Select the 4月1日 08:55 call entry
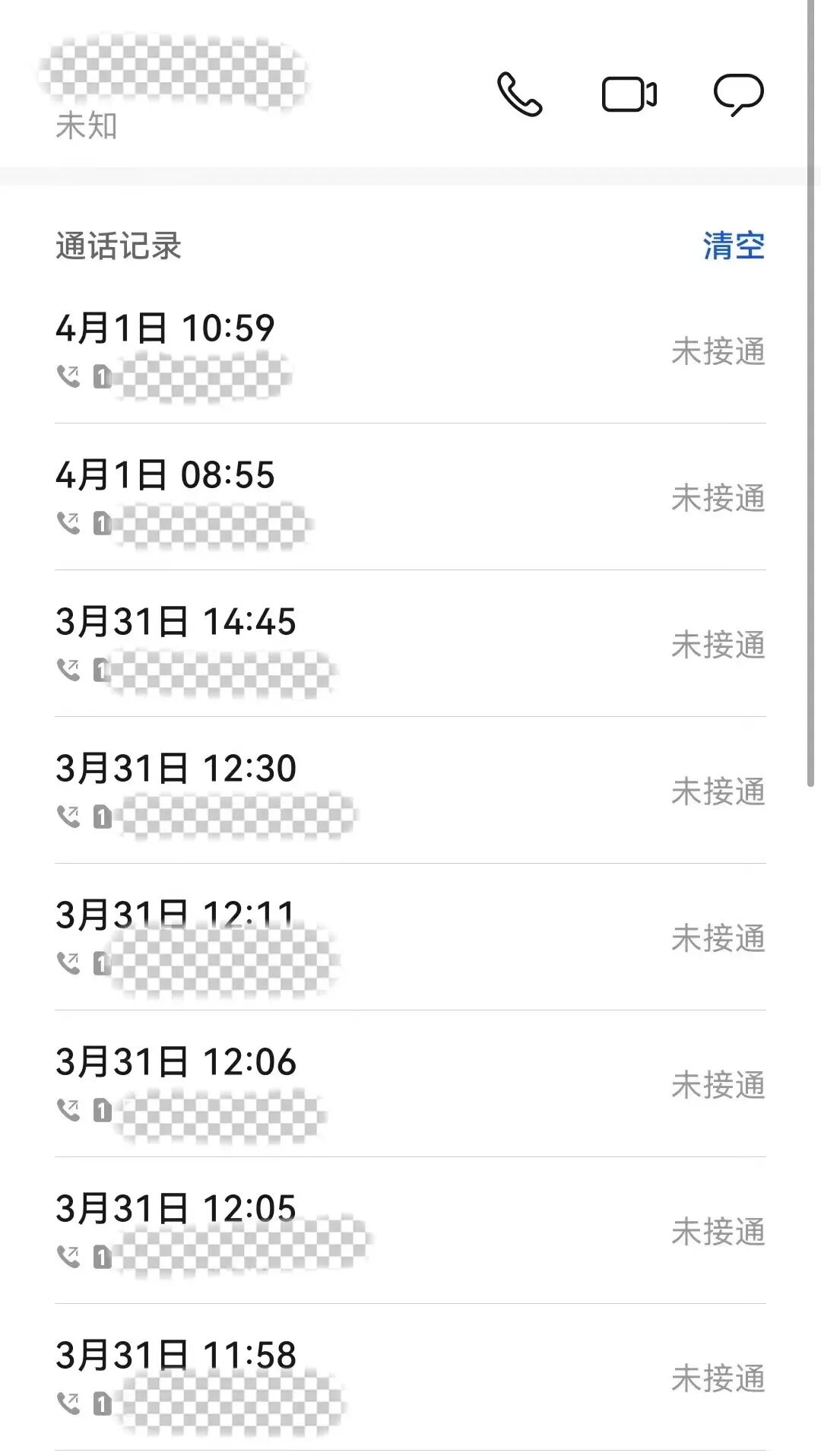Screen dimensions: 821x1456 [410, 496]
